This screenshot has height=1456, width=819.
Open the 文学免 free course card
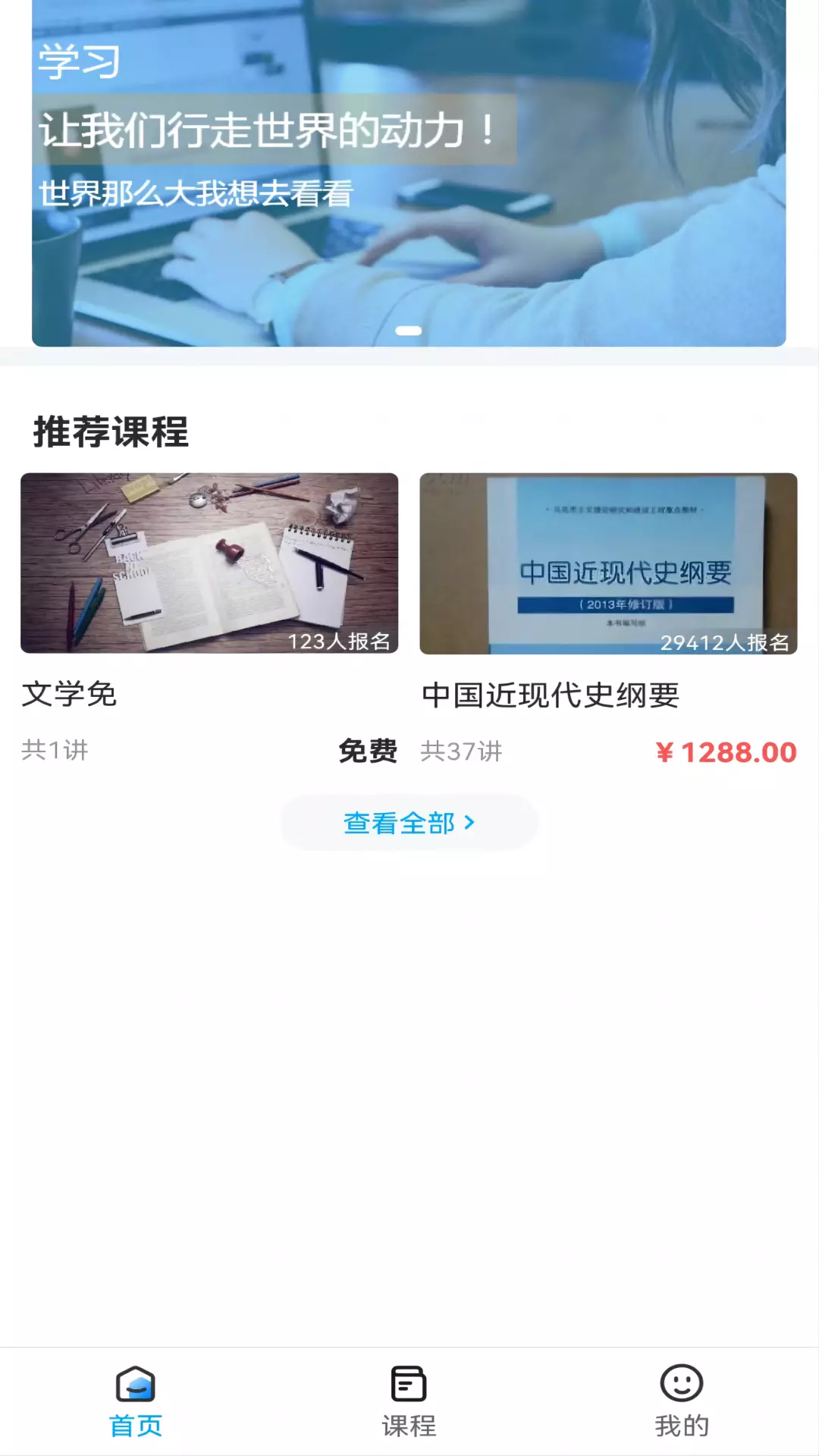(209, 619)
